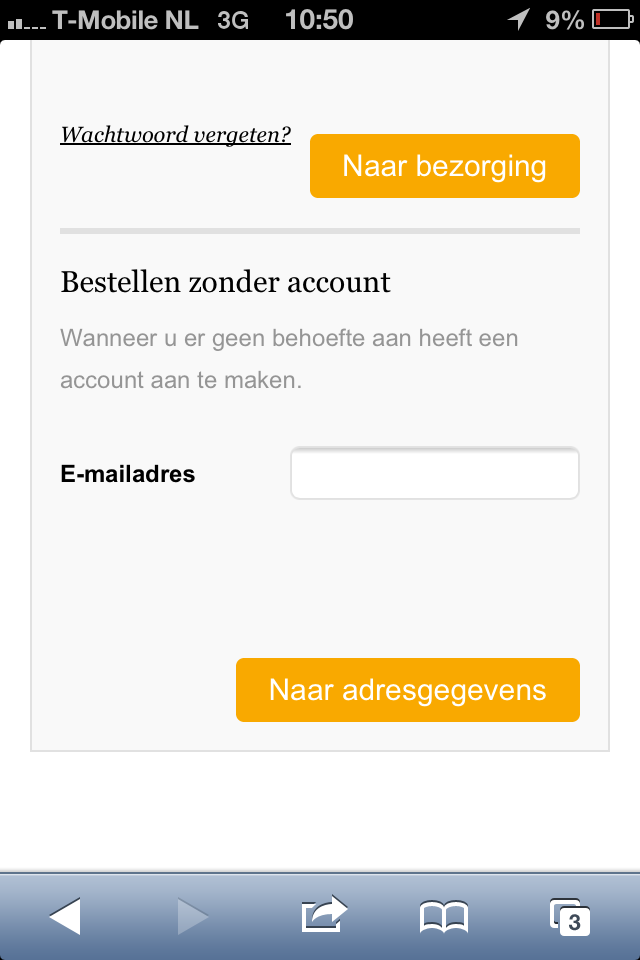Go back to the previous page in Safari
The height and width of the screenshot is (960, 640).
(x=65, y=916)
